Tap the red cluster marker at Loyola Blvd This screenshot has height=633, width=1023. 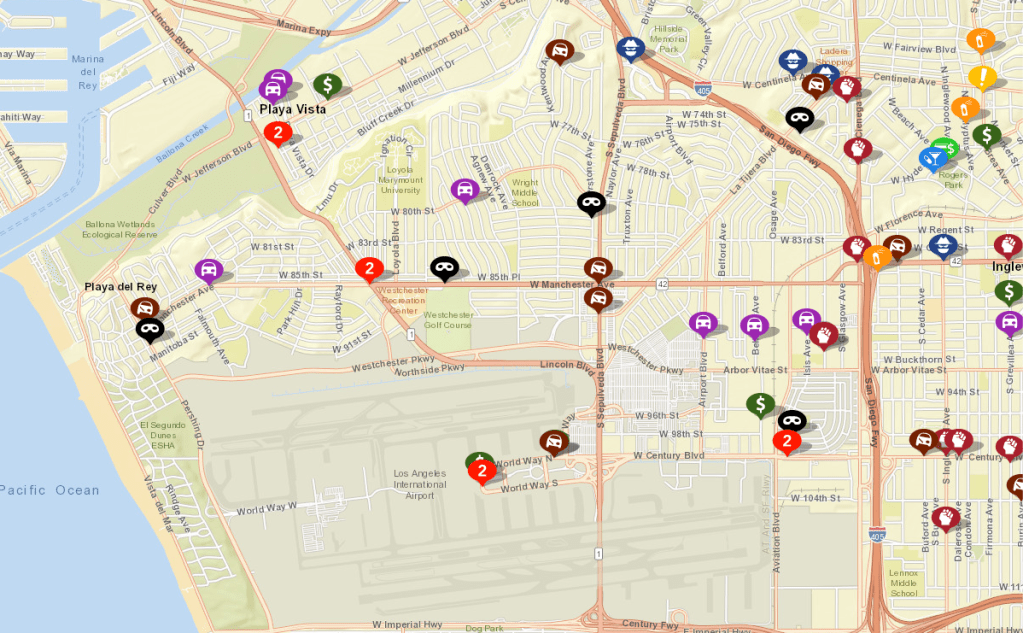(369, 268)
